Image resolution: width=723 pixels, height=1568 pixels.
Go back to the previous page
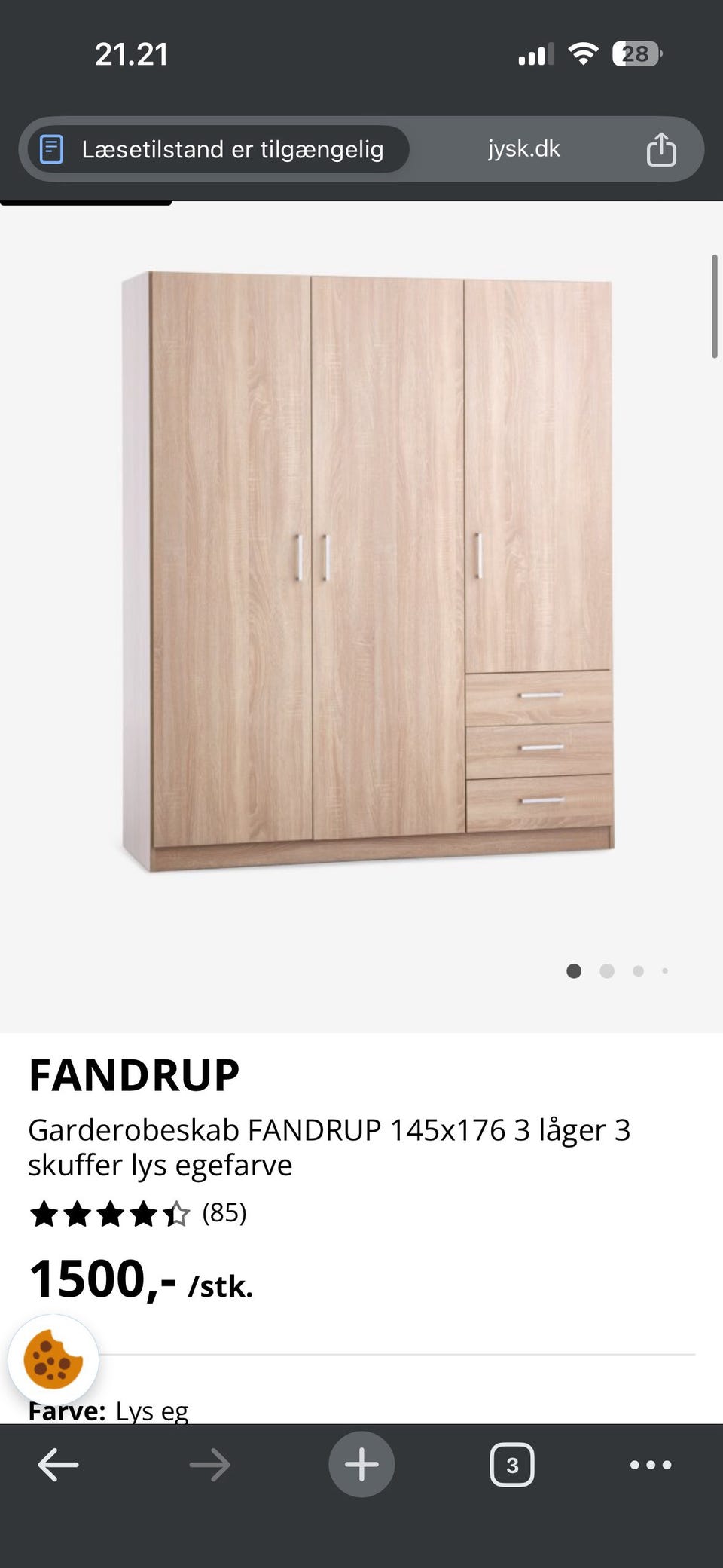click(x=58, y=1465)
